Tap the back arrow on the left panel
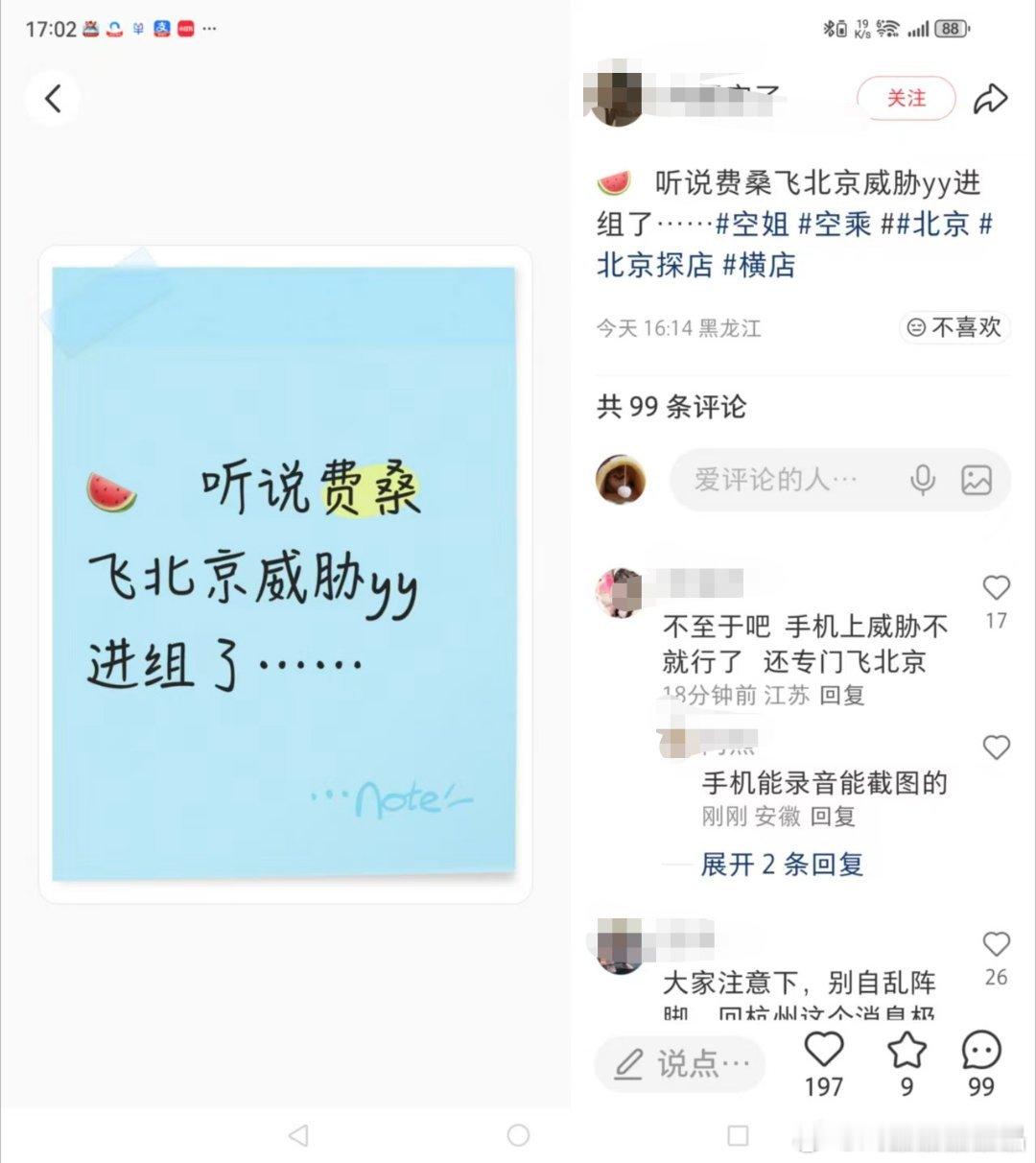Image resolution: width=1036 pixels, height=1163 pixels. (53, 99)
